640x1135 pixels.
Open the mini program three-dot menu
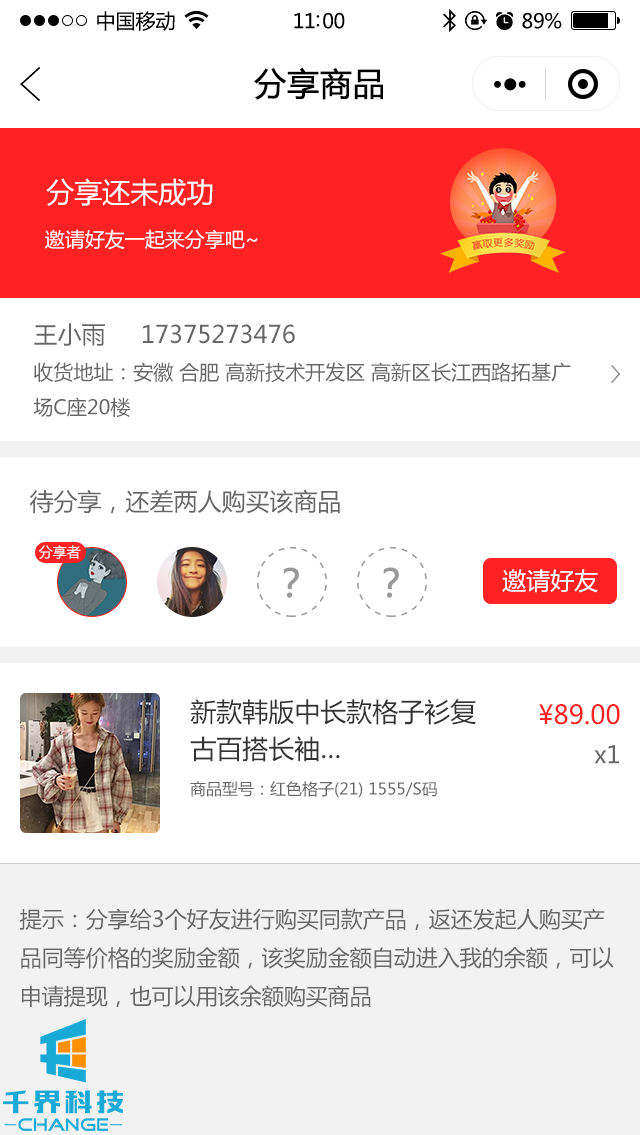click(510, 85)
